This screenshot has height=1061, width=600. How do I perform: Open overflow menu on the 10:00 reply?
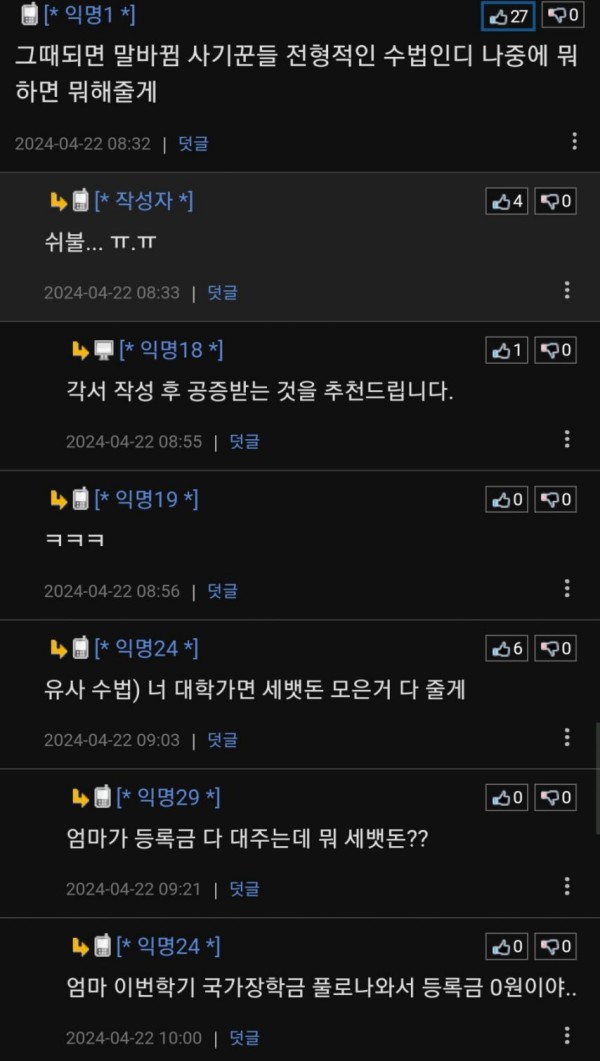pos(567,1036)
